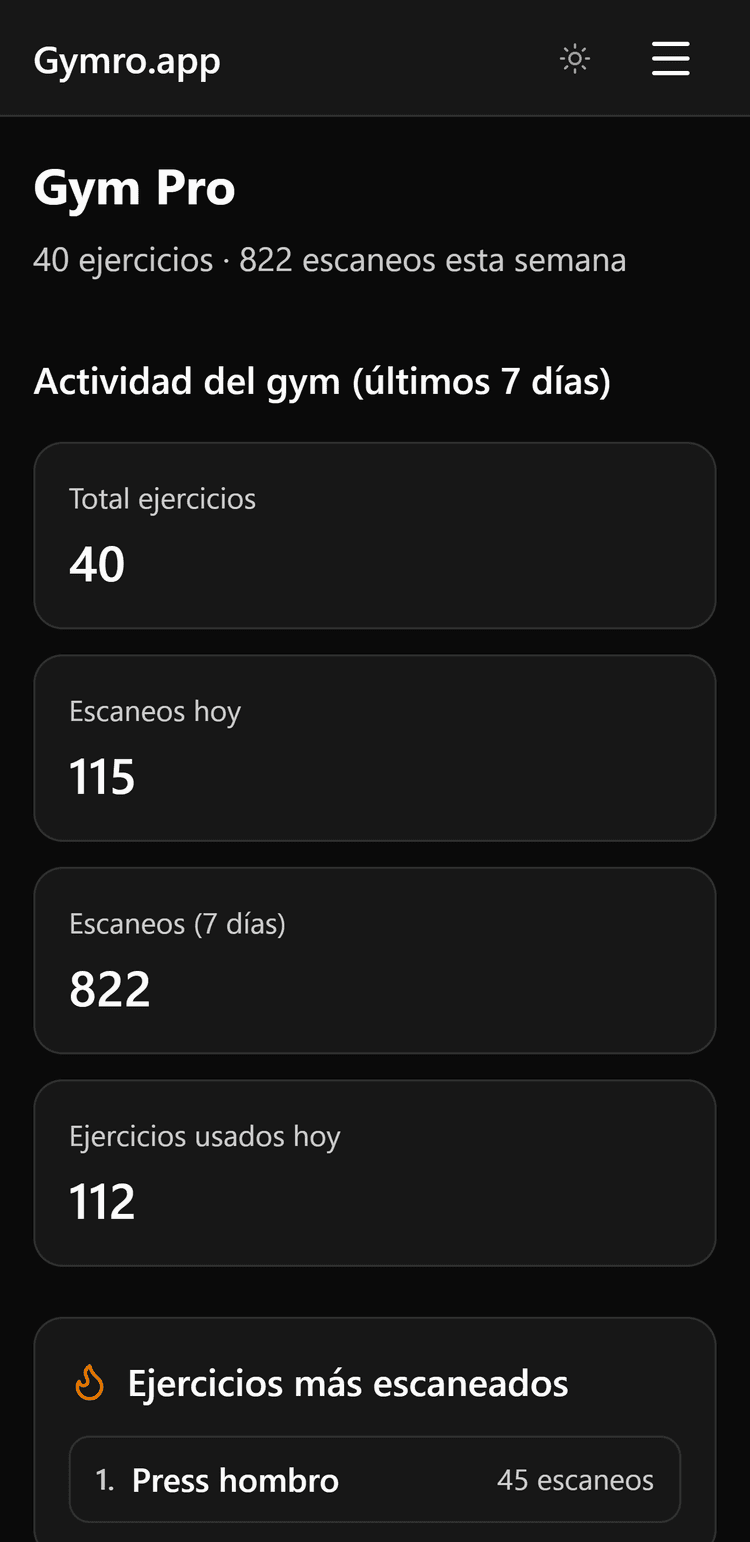
Task: Click the Escaneos hoy stat card
Action: 375,747
